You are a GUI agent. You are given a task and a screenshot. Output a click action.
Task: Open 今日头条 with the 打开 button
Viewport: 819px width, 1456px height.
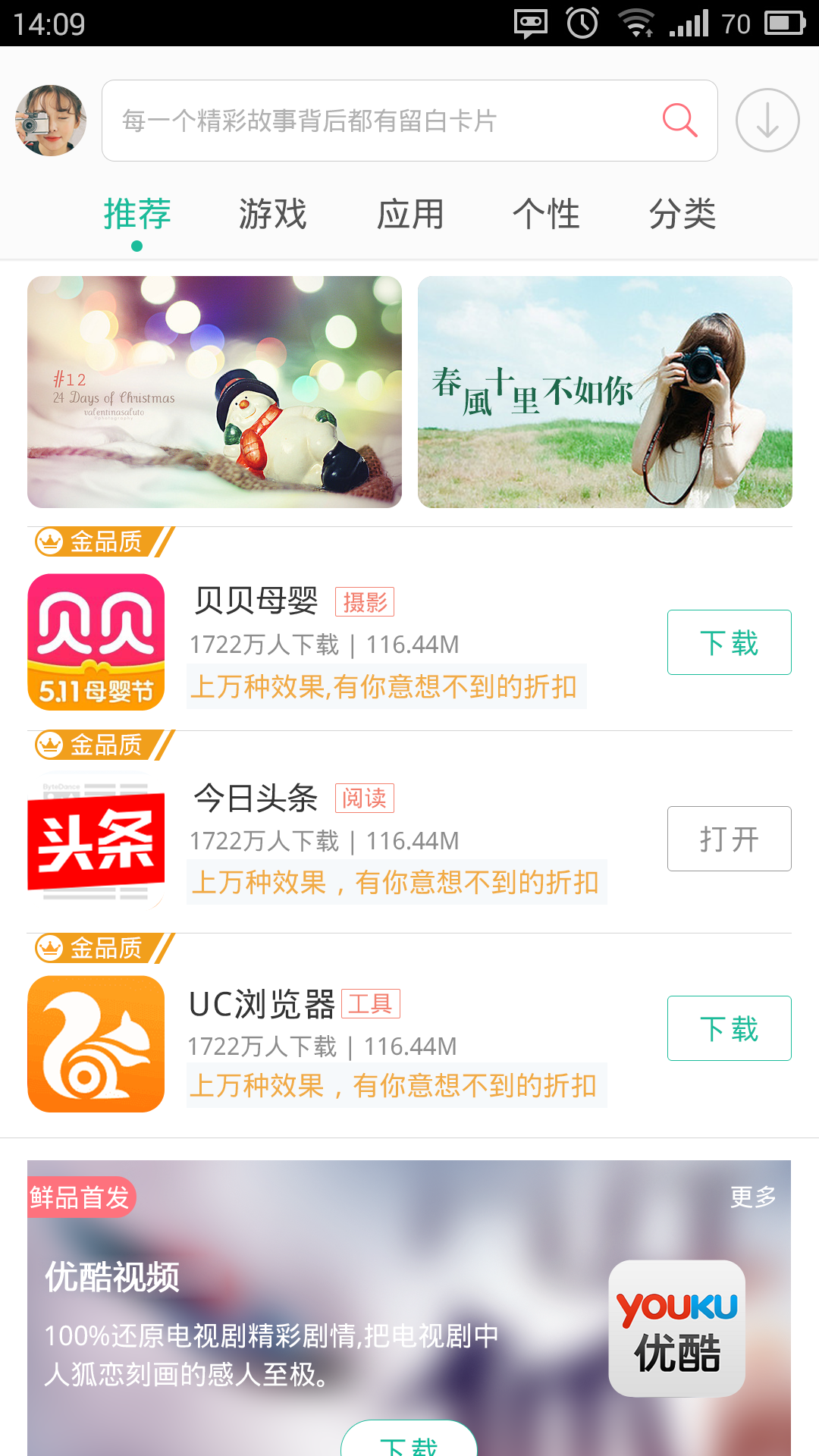click(x=729, y=839)
